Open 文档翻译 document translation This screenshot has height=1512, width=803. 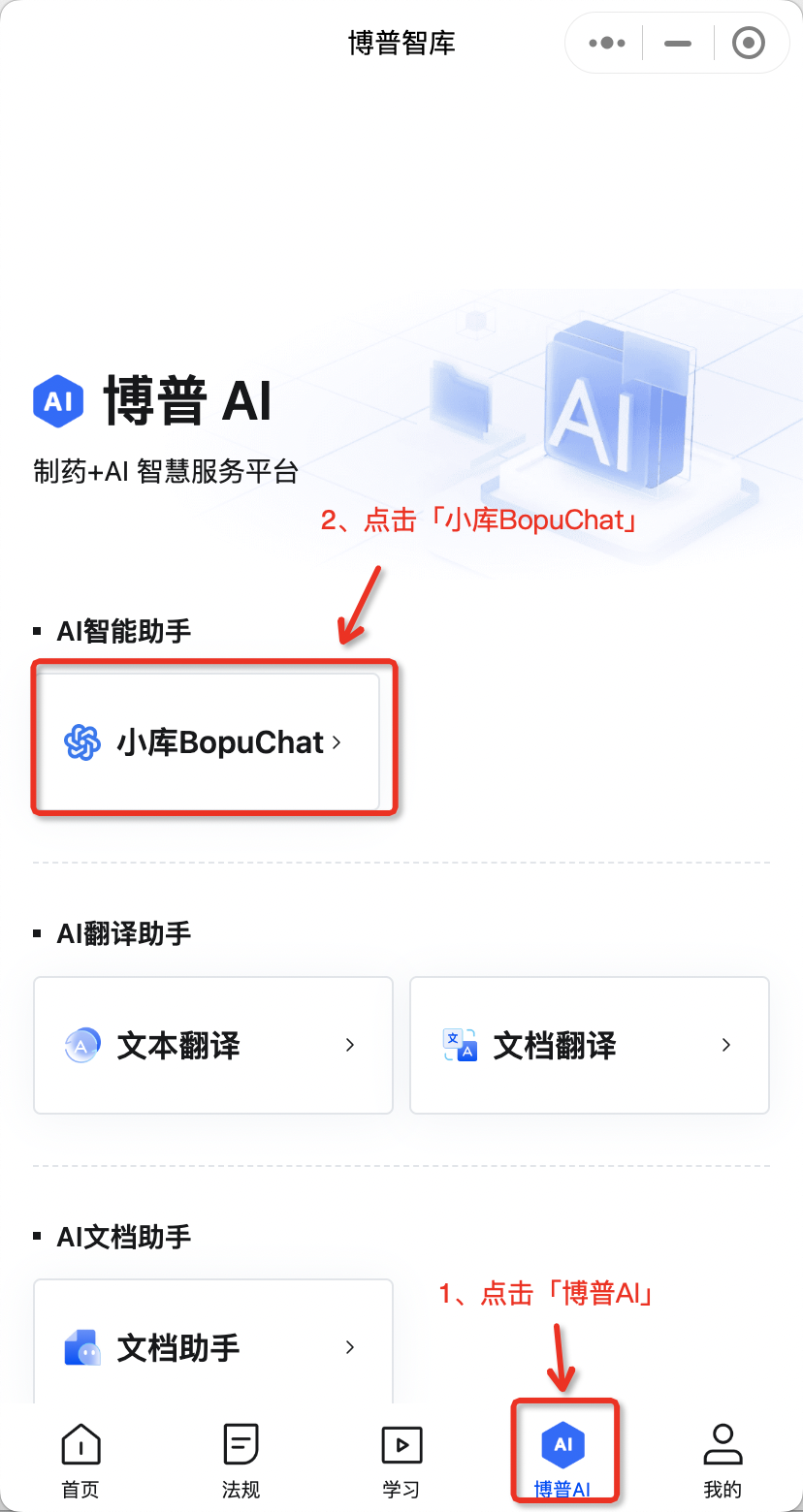(589, 1045)
